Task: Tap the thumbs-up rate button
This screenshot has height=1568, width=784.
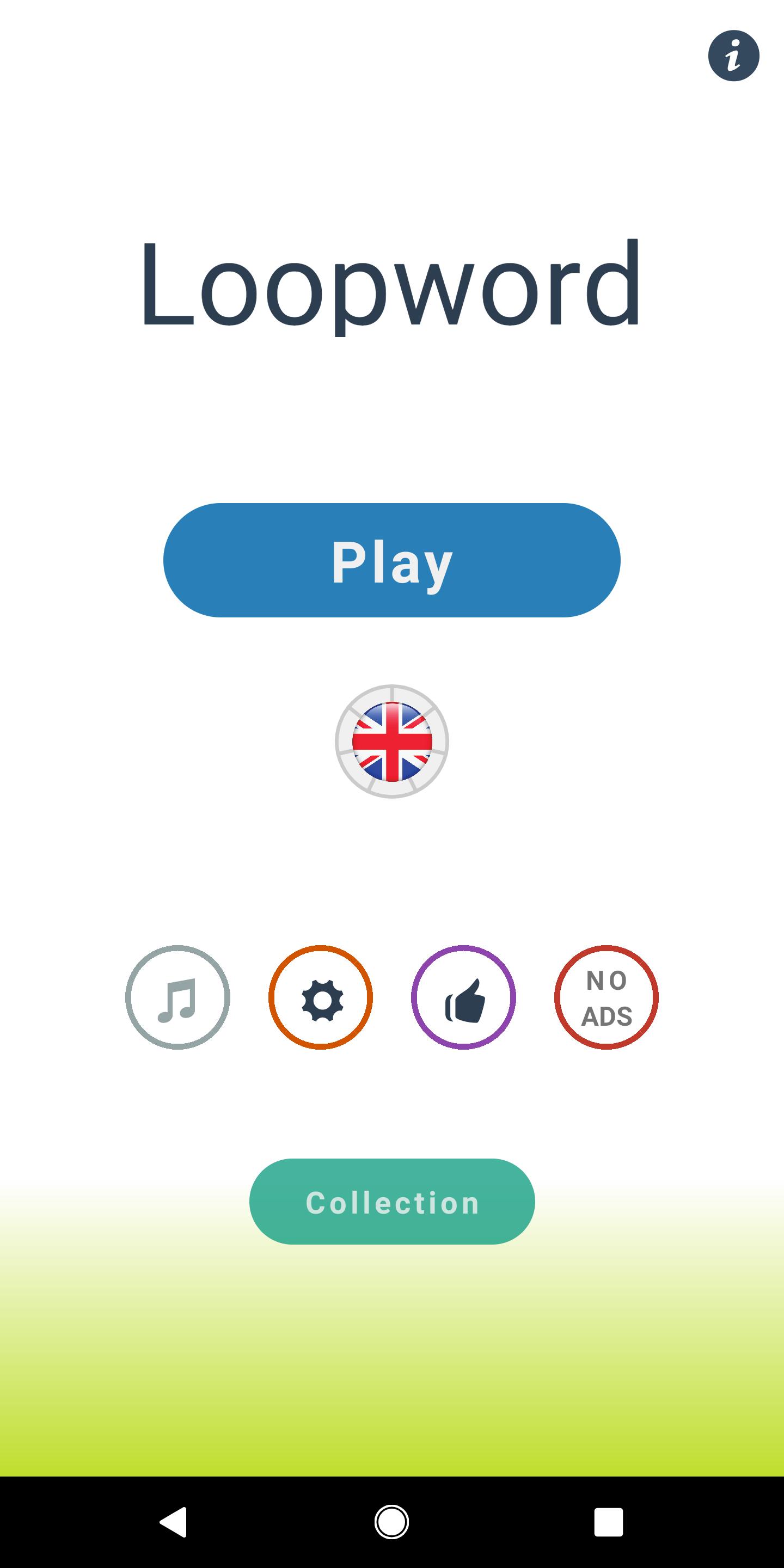Action: pyautogui.click(x=463, y=997)
